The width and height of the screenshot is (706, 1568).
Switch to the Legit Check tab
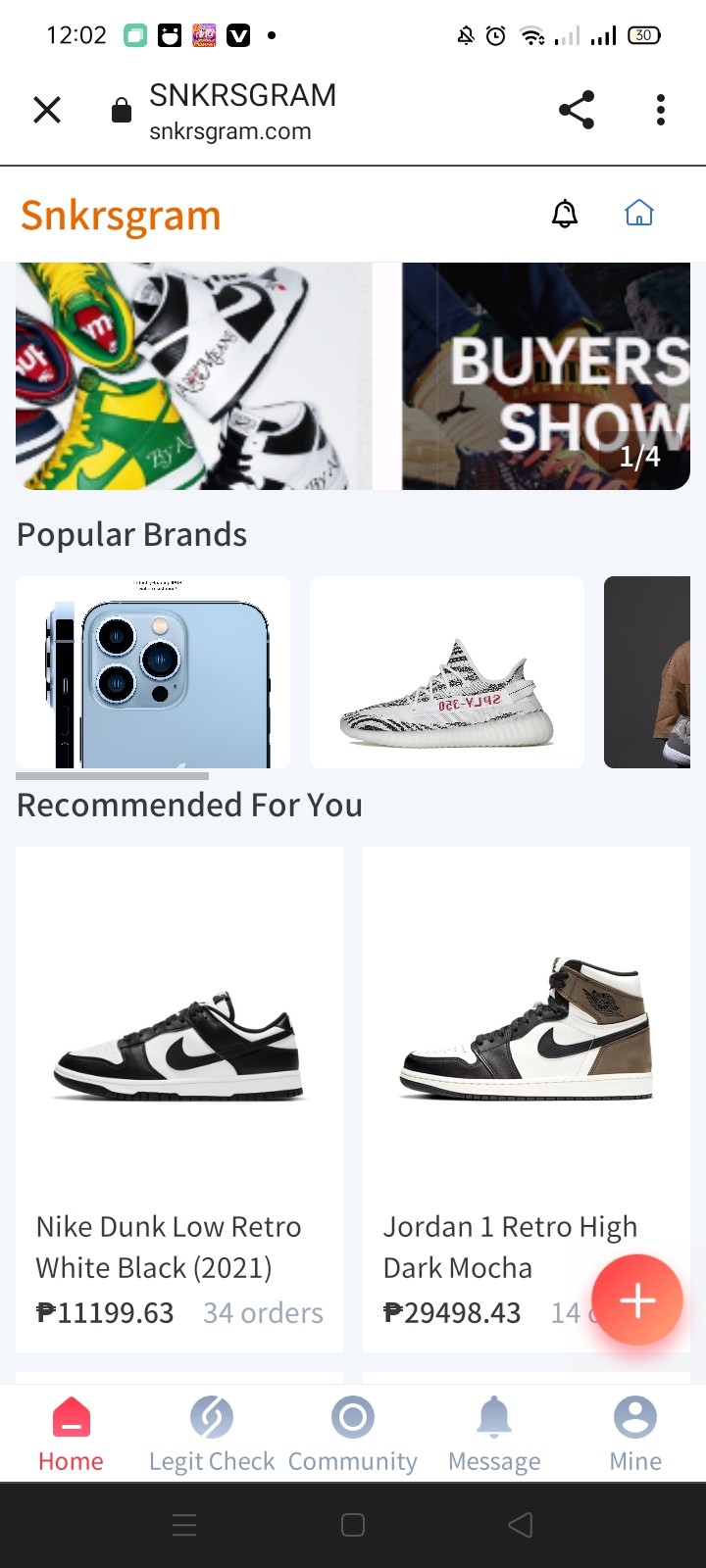point(212,1435)
